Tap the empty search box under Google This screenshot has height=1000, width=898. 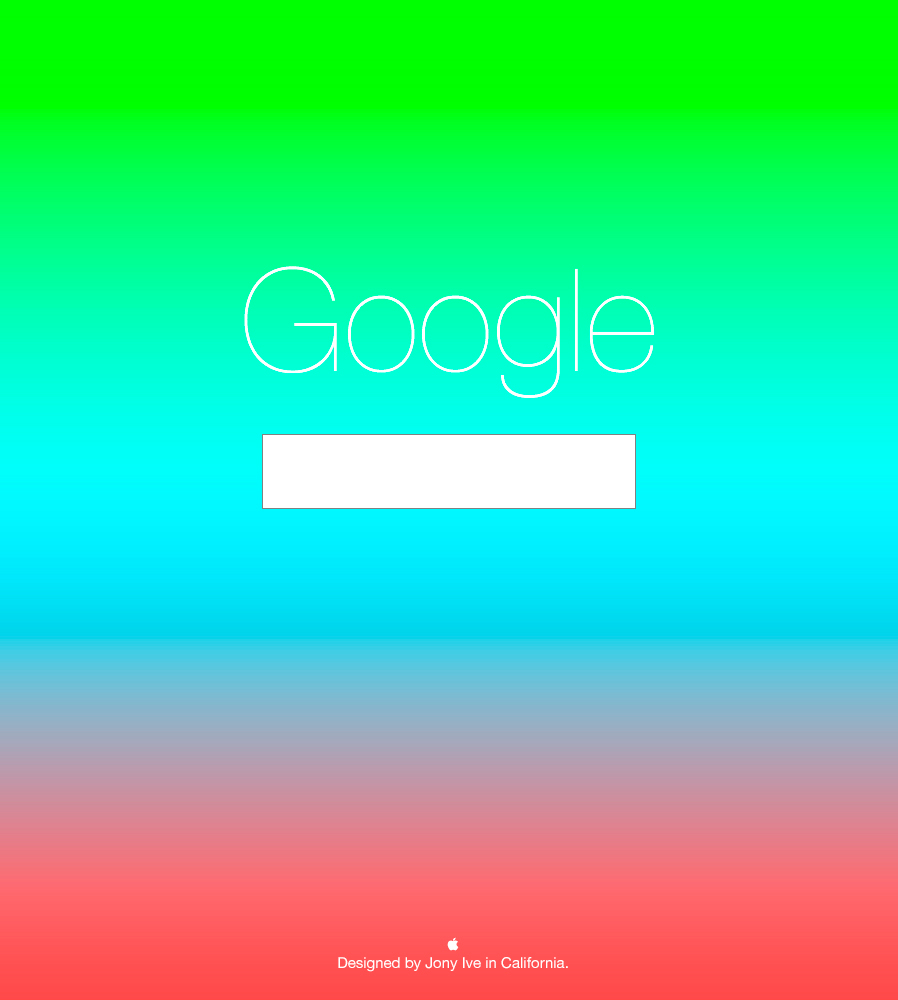tap(448, 471)
